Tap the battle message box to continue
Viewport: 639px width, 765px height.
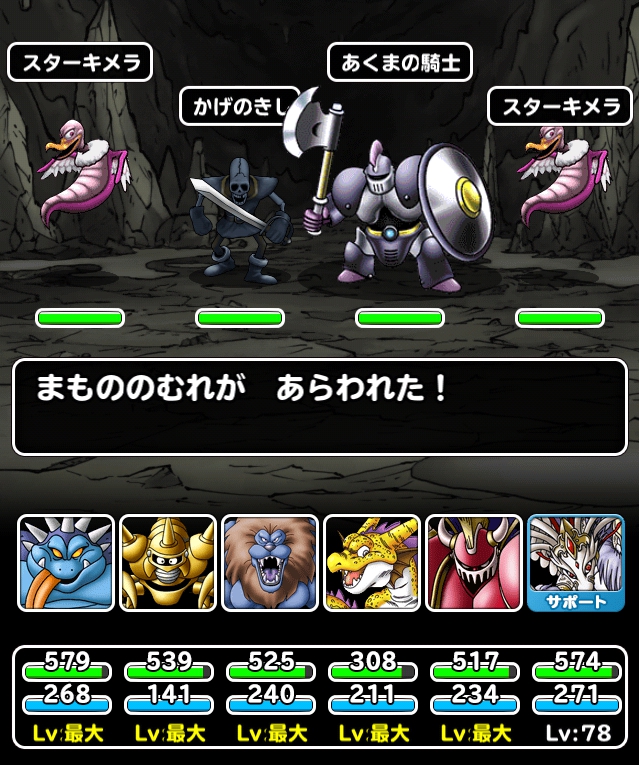tap(319, 408)
